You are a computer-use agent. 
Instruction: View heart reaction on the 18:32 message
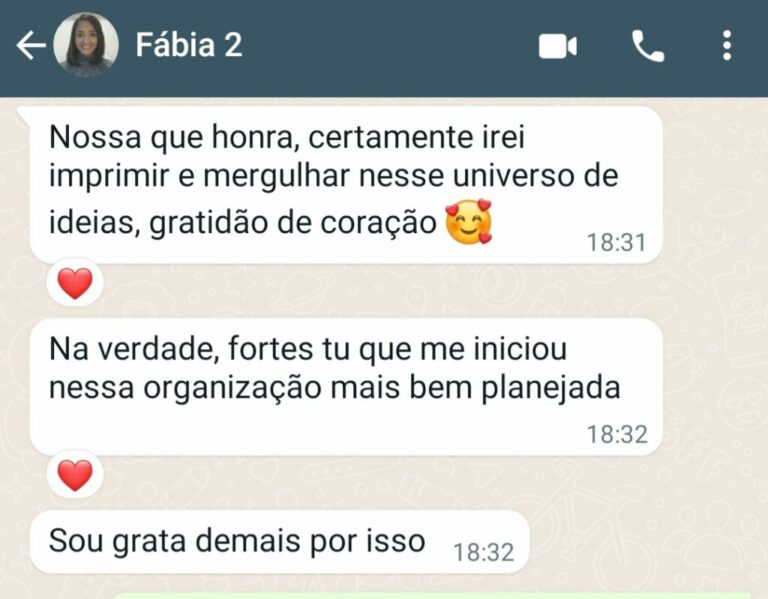click(x=75, y=474)
